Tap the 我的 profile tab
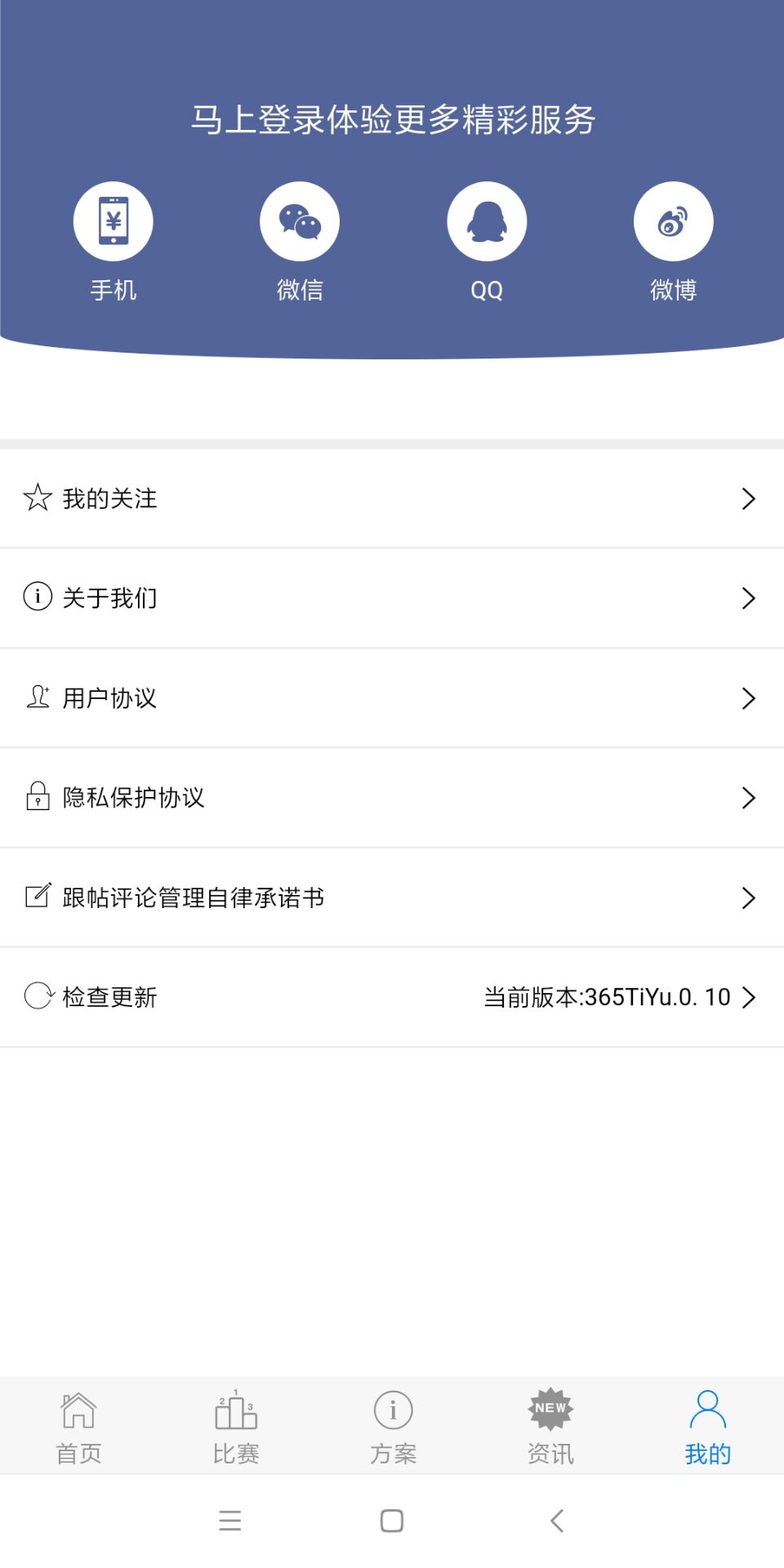Screen dimensions: 784x1568 click(707, 1427)
